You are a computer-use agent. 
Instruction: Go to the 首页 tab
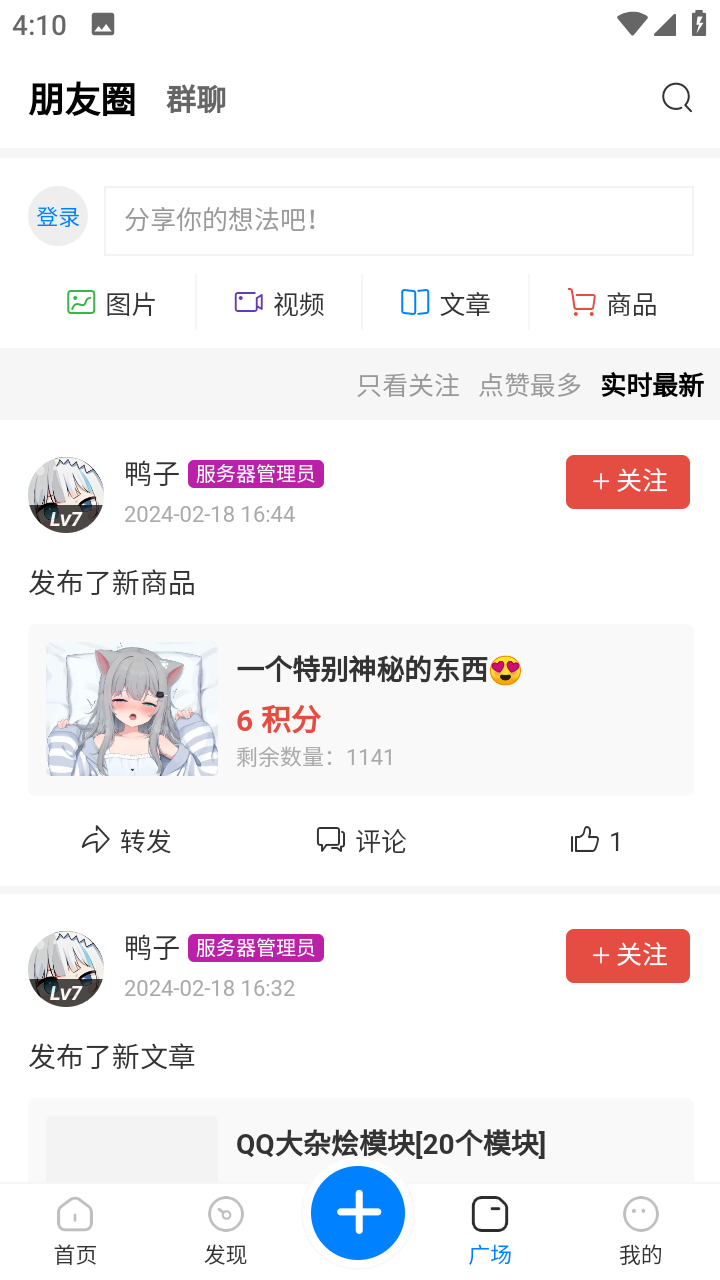pos(75,1231)
